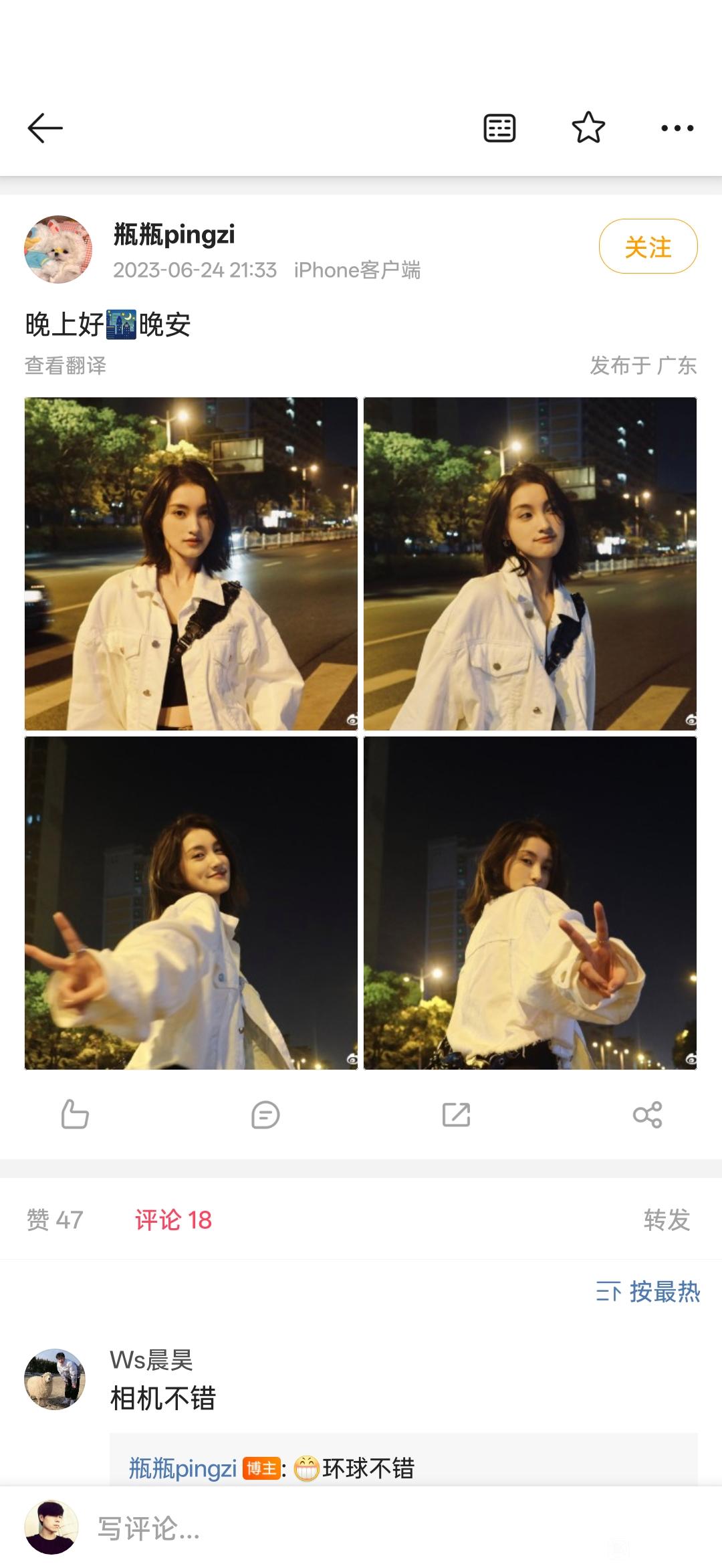Screen dimensions: 722x1568
Task: Tap 查看翻译 to translate the post
Action: [66, 365]
